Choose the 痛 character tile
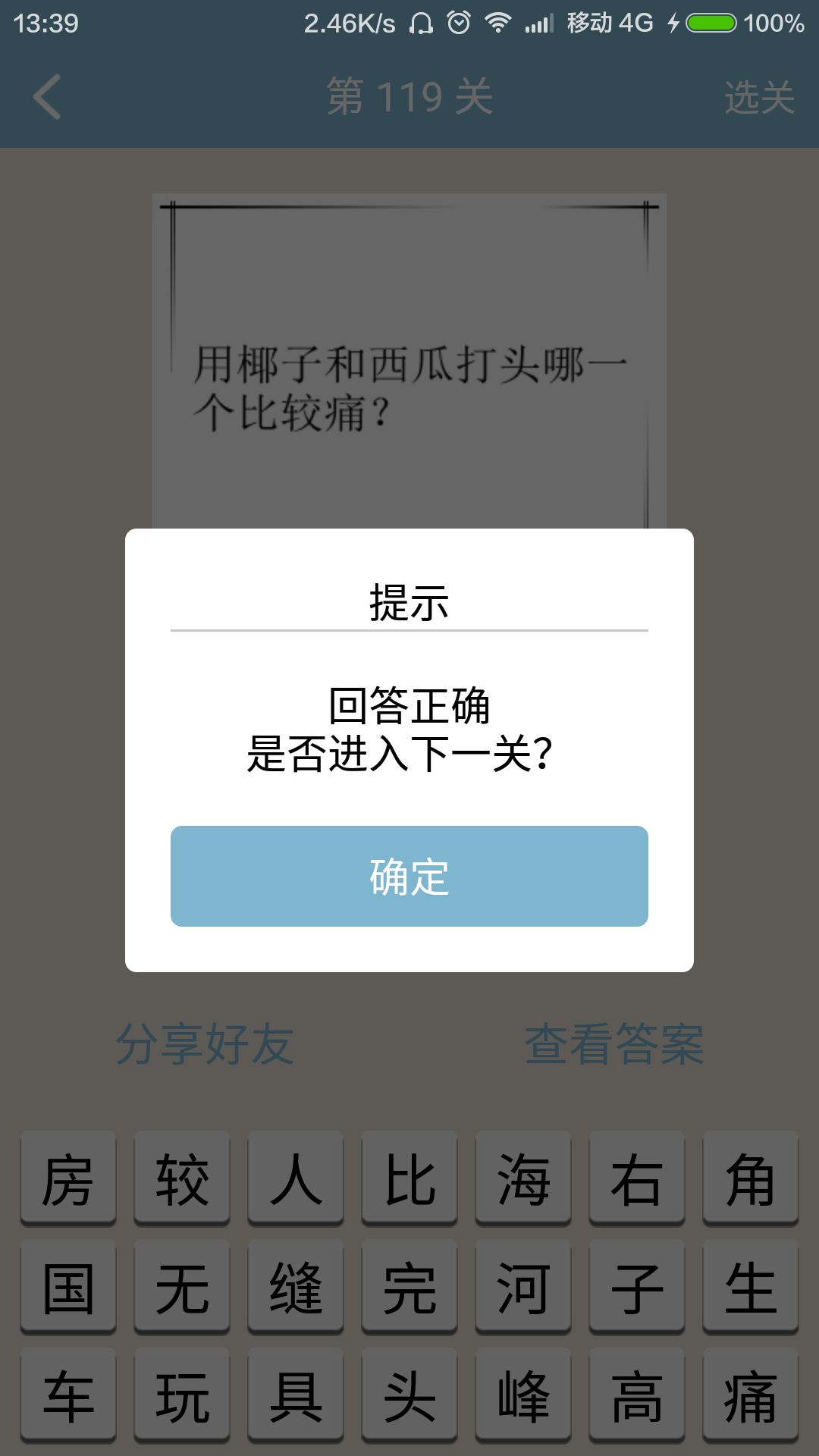 click(751, 1396)
